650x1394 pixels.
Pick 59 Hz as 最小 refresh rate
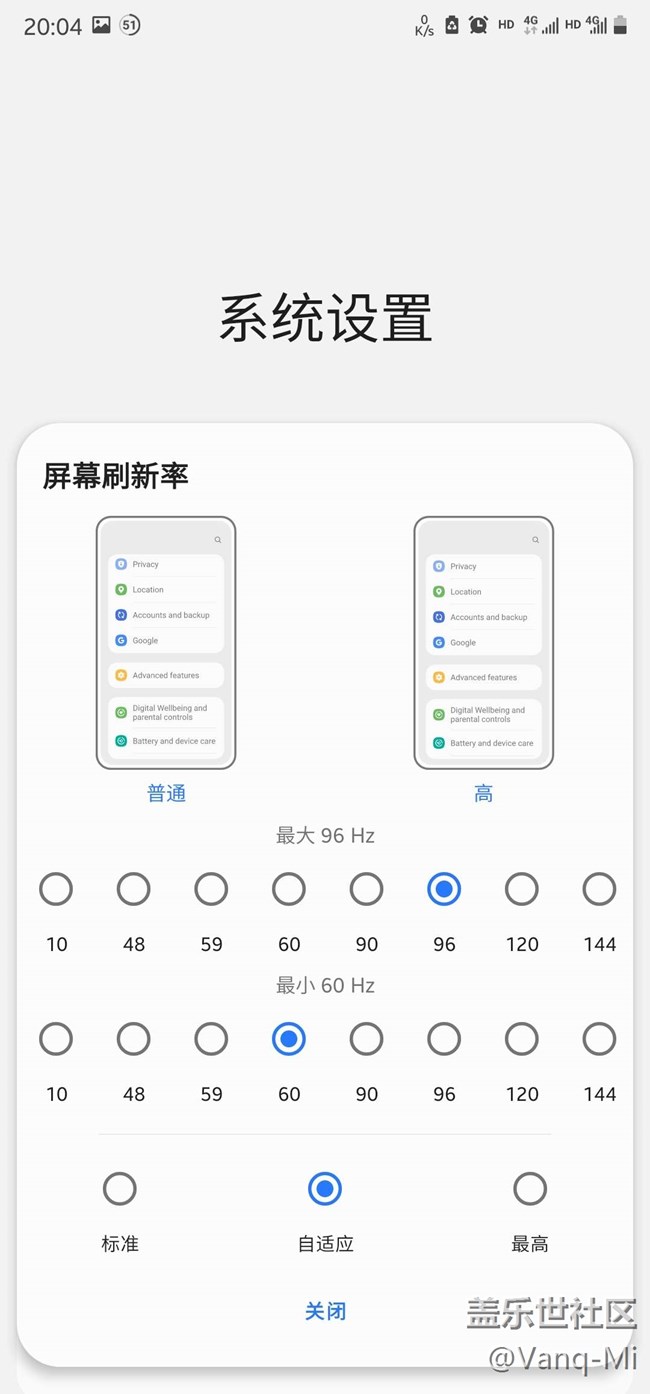coord(211,1039)
